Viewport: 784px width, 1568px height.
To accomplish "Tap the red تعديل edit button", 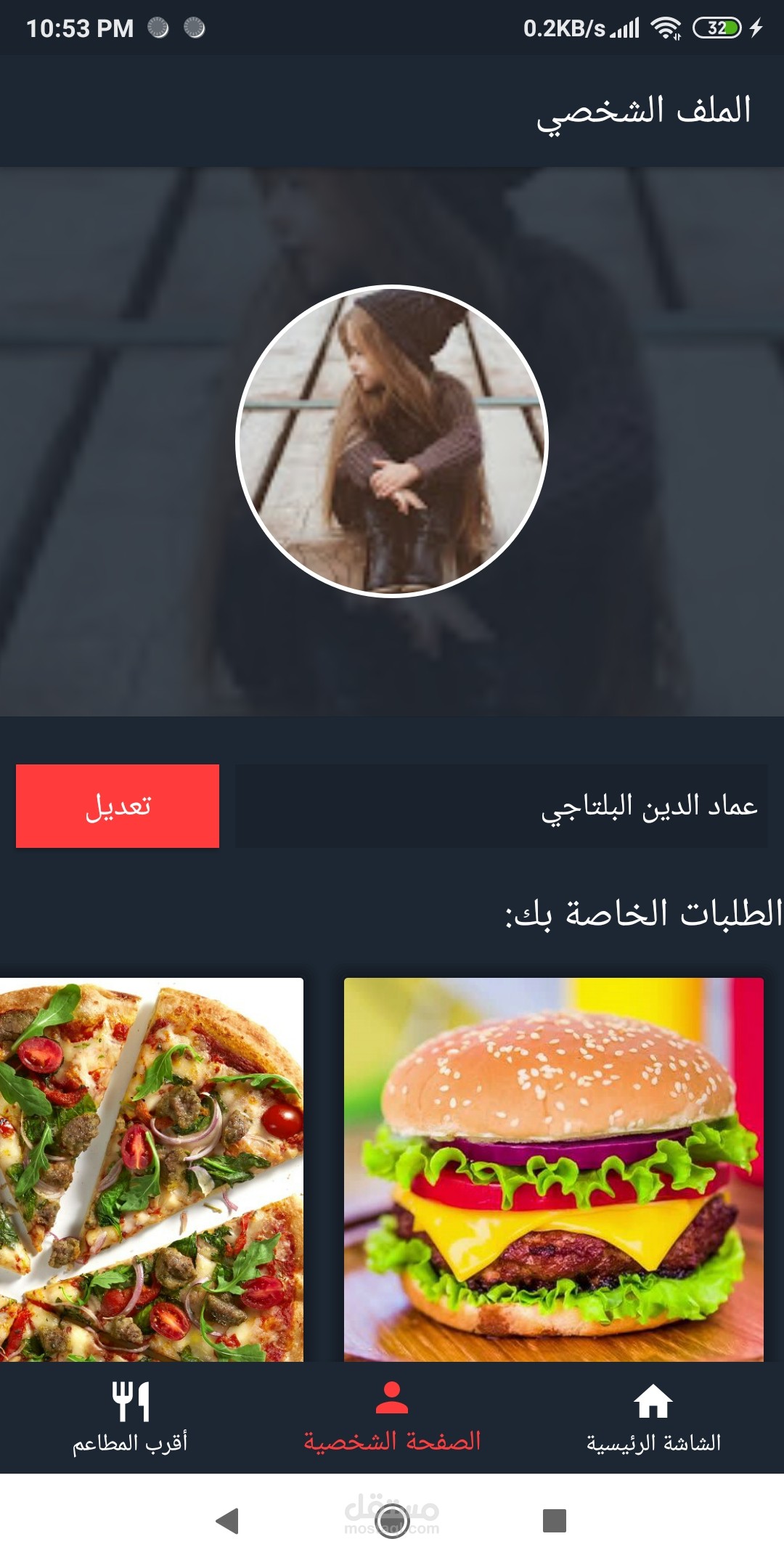I will (x=118, y=806).
